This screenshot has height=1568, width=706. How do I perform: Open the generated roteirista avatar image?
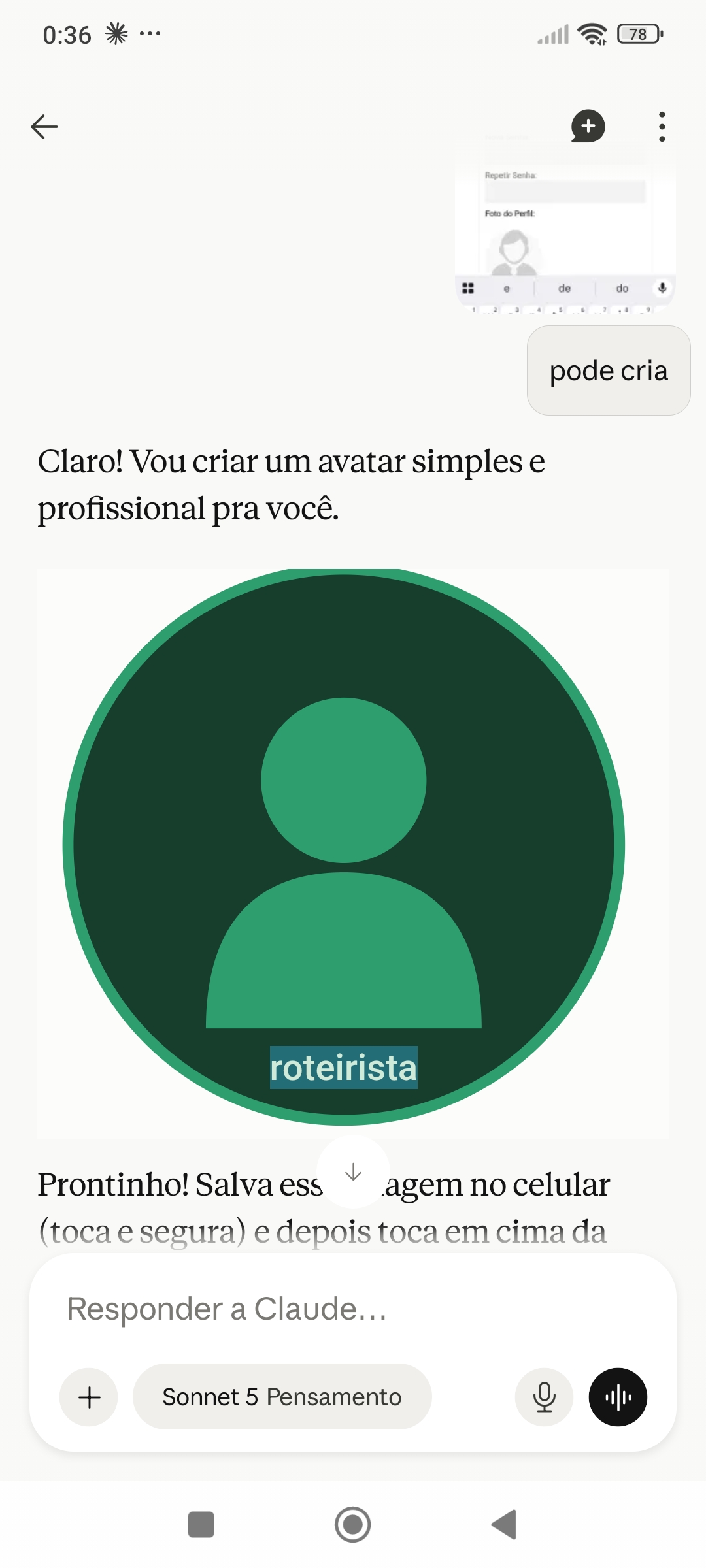click(x=353, y=853)
